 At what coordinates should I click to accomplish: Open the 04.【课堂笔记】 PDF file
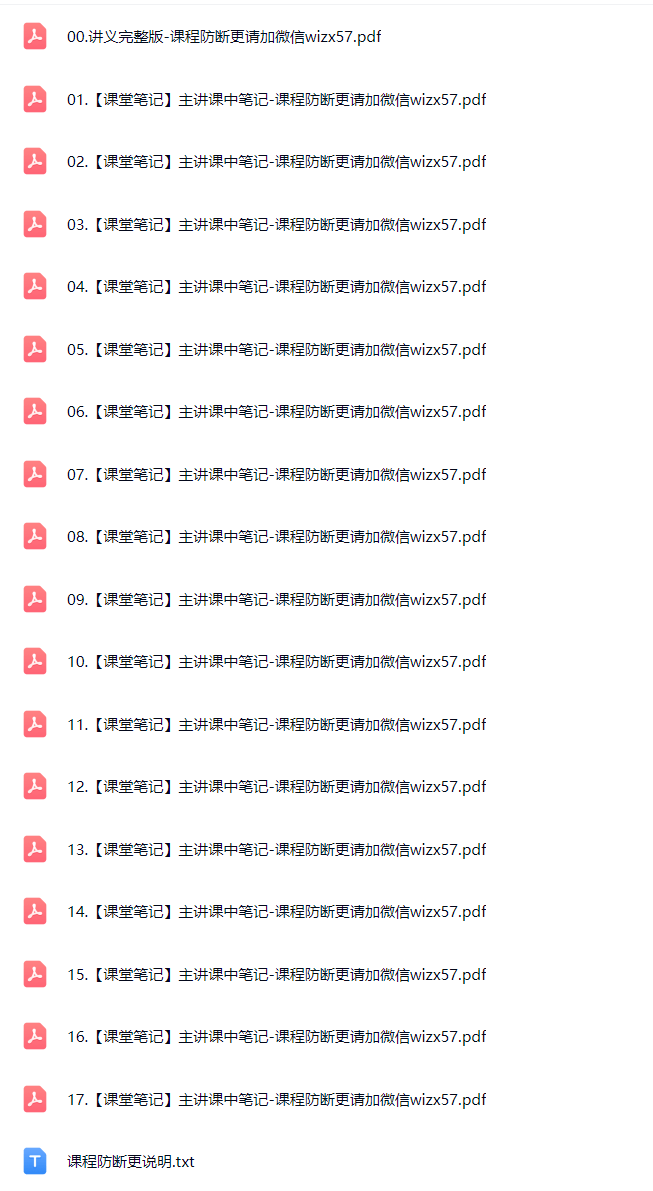click(276, 287)
